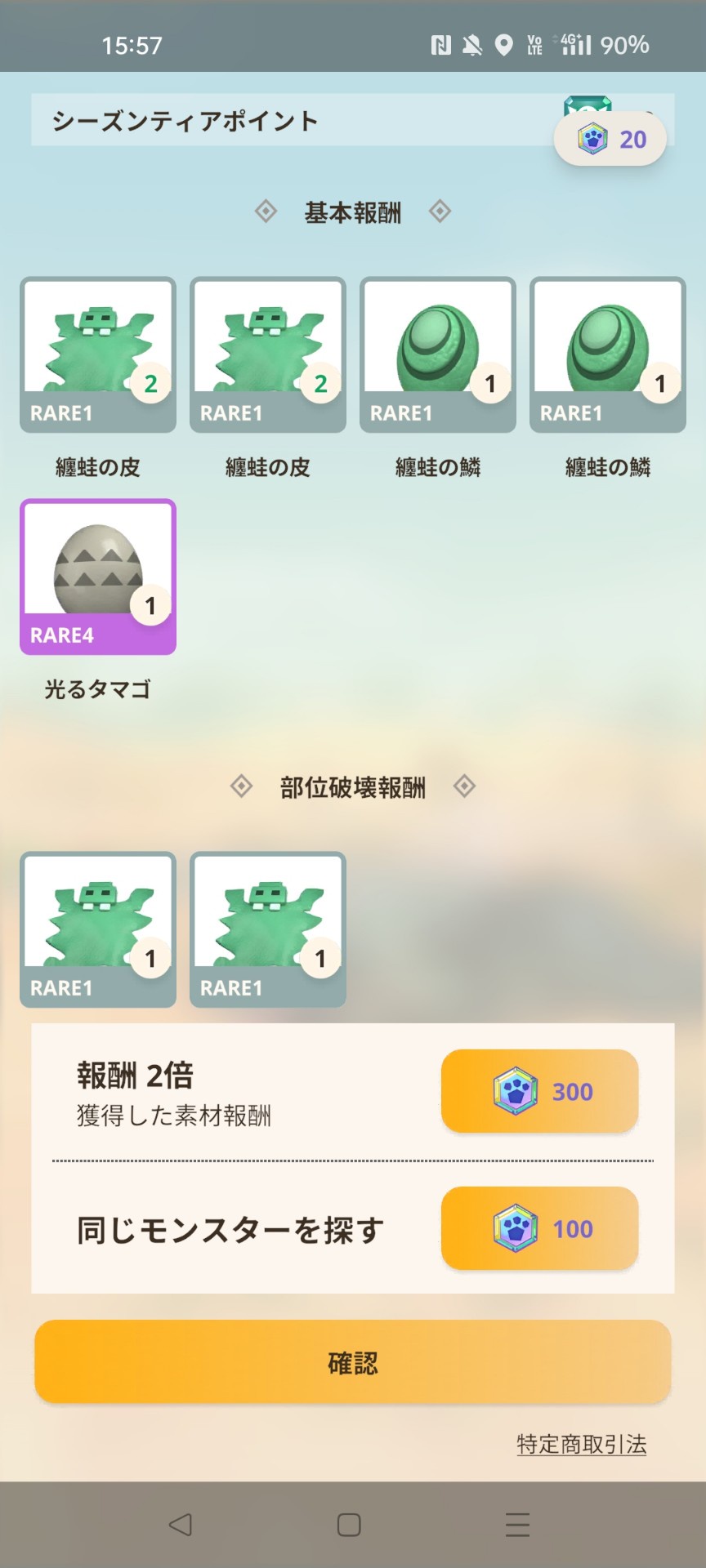Open the 特定商取引法 link
706x1568 pixels.
582,1444
